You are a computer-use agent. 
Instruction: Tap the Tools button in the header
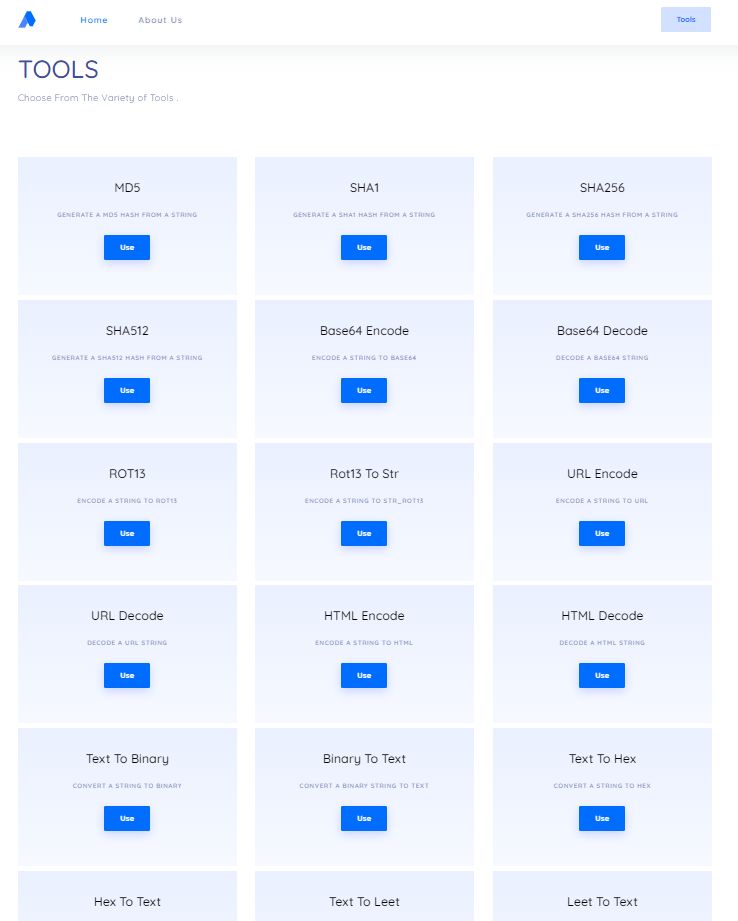pos(685,19)
